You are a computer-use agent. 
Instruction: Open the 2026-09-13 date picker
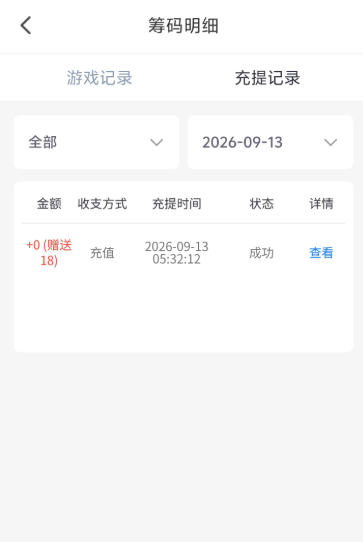(270, 142)
